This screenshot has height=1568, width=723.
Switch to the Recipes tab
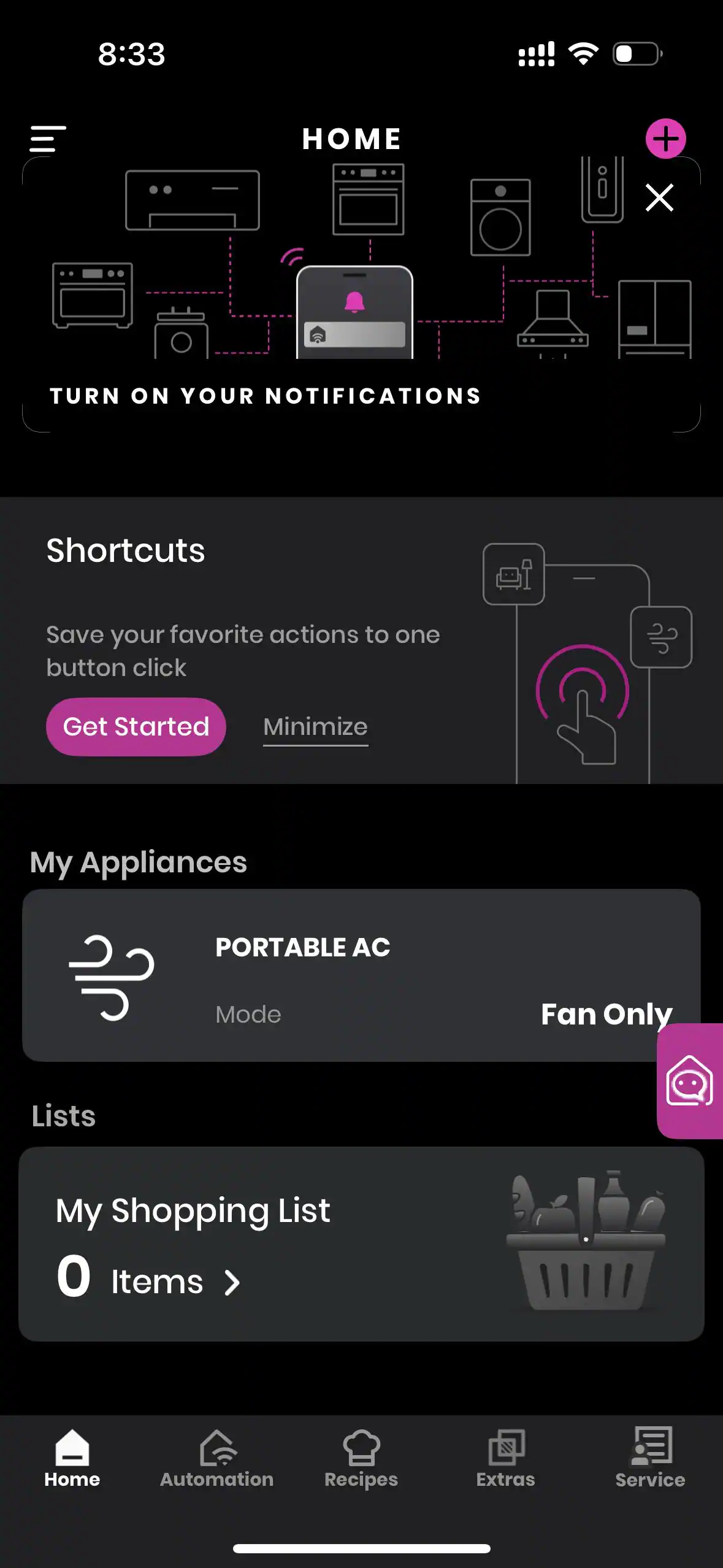click(x=361, y=1459)
